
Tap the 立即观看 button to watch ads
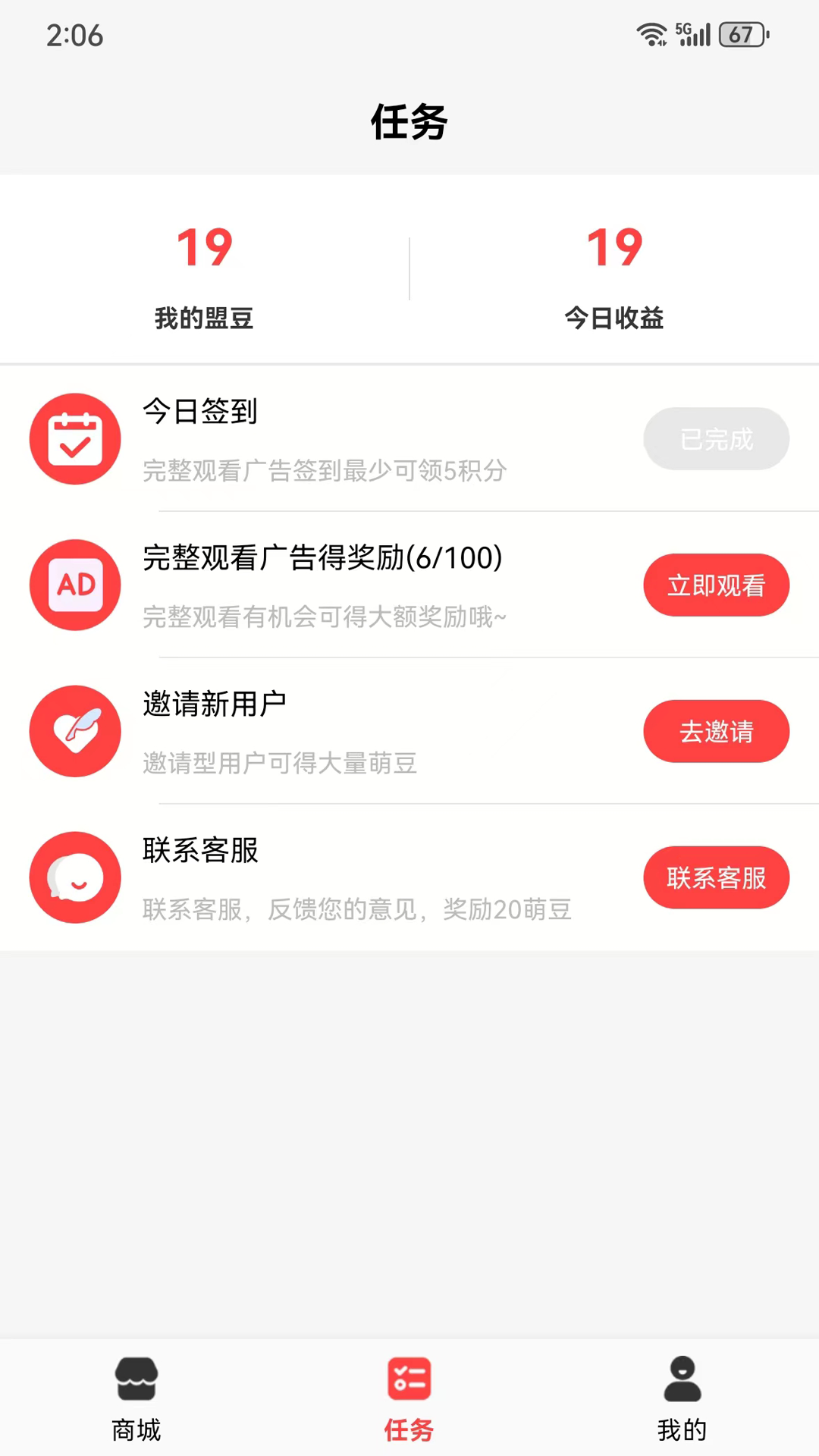tap(716, 585)
